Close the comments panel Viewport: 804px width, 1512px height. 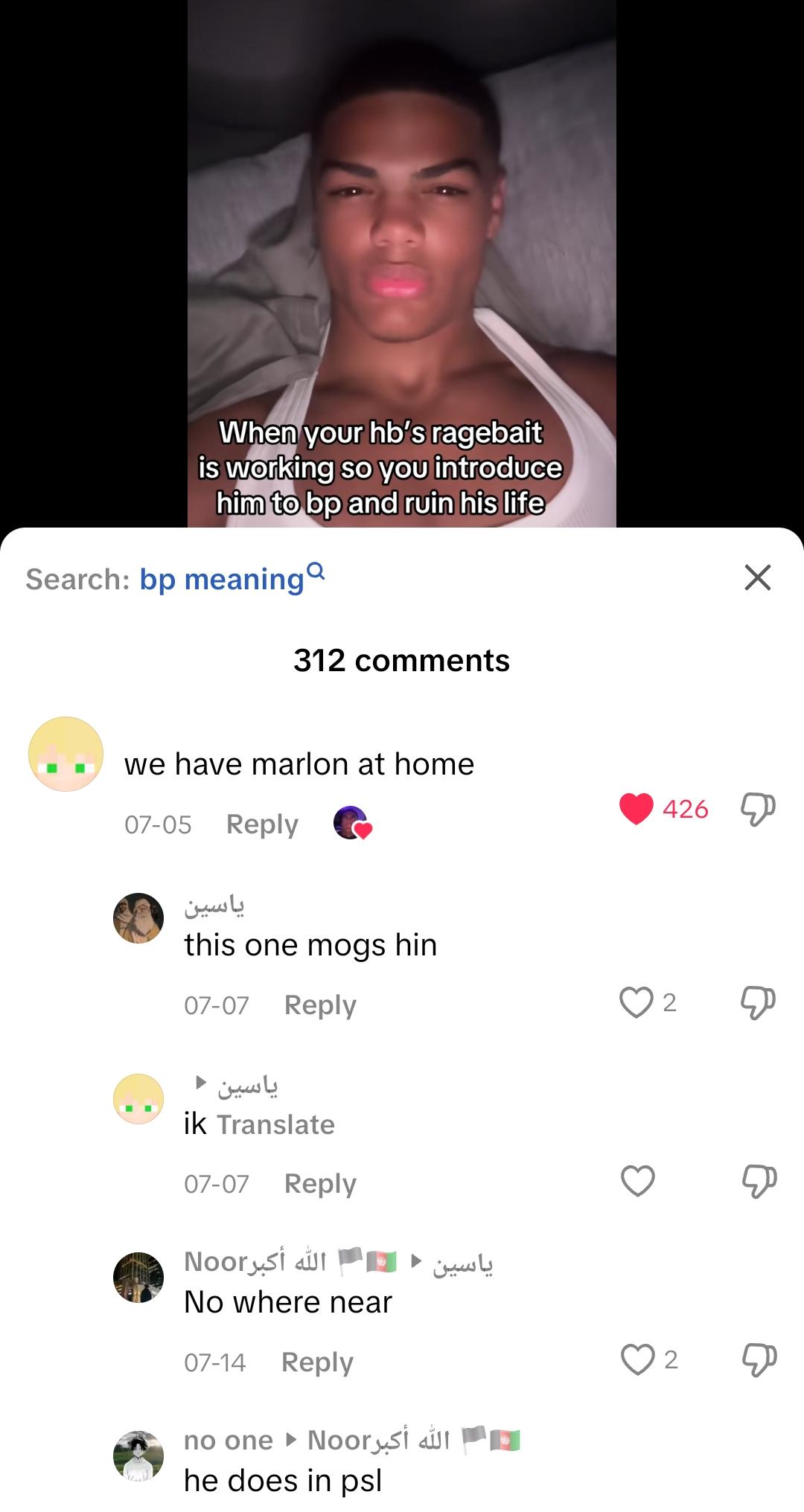[x=757, y=577]
